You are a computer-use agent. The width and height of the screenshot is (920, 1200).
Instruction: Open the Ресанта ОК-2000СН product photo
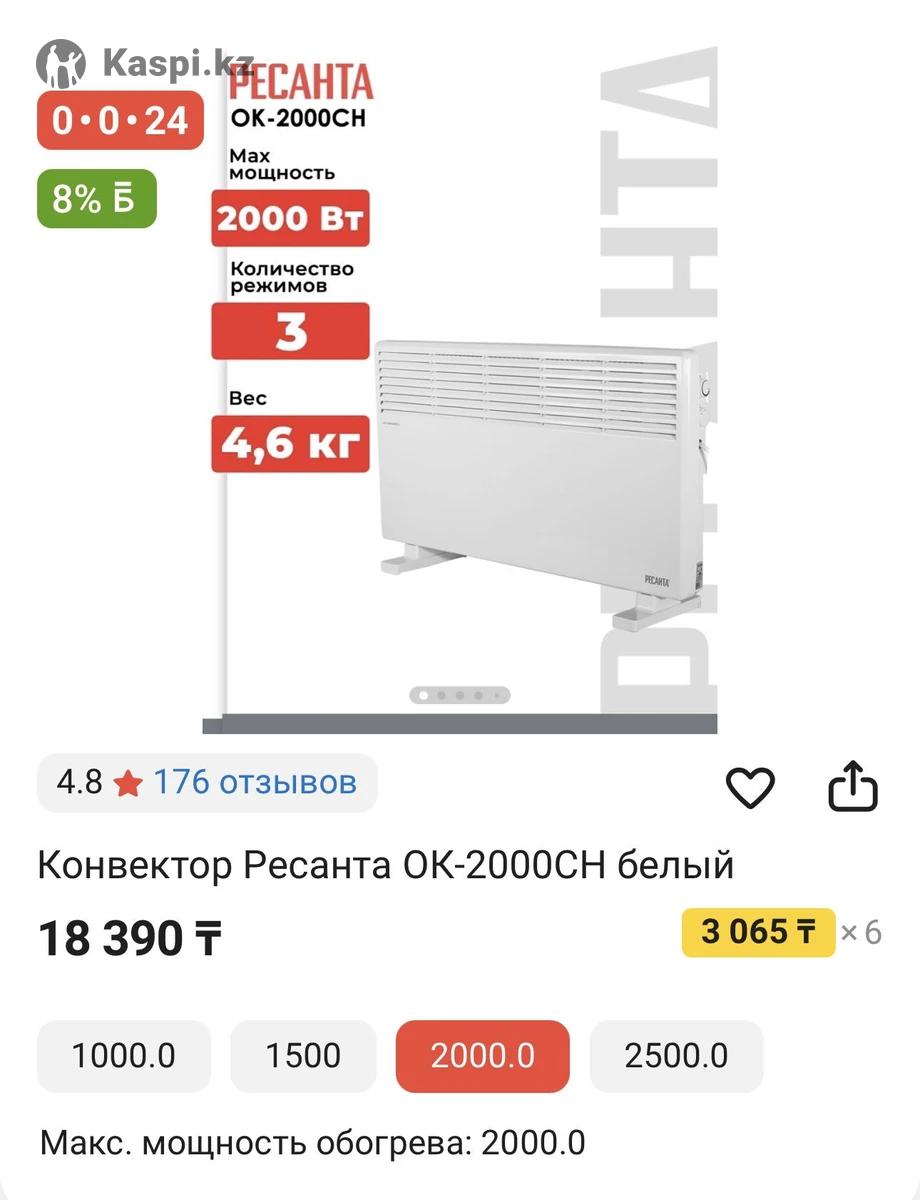click(460, 400)
